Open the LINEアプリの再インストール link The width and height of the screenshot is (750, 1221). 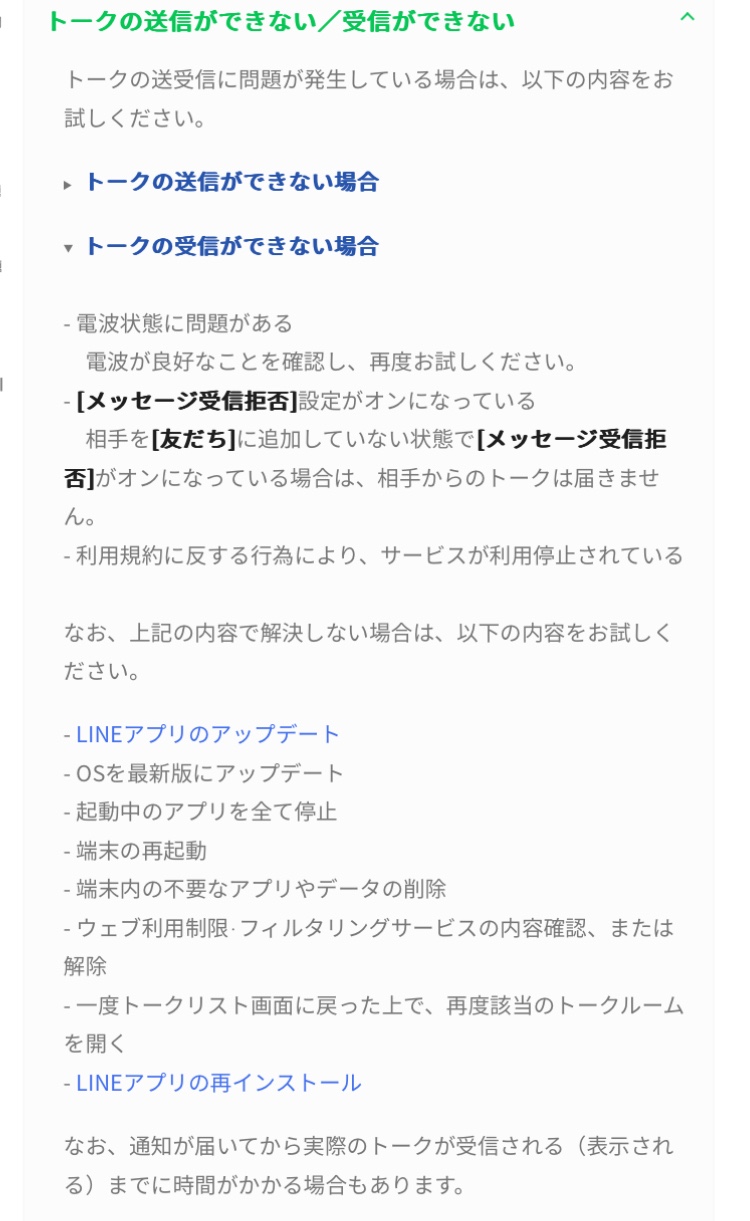point(218,1082)
